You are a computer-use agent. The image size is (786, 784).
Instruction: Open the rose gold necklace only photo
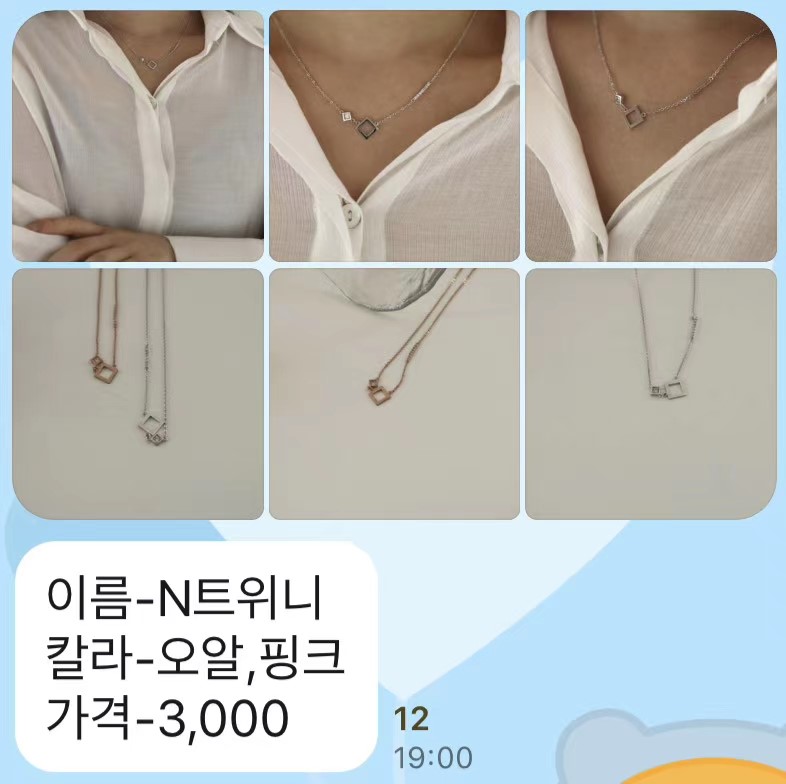tap(394, 394)
